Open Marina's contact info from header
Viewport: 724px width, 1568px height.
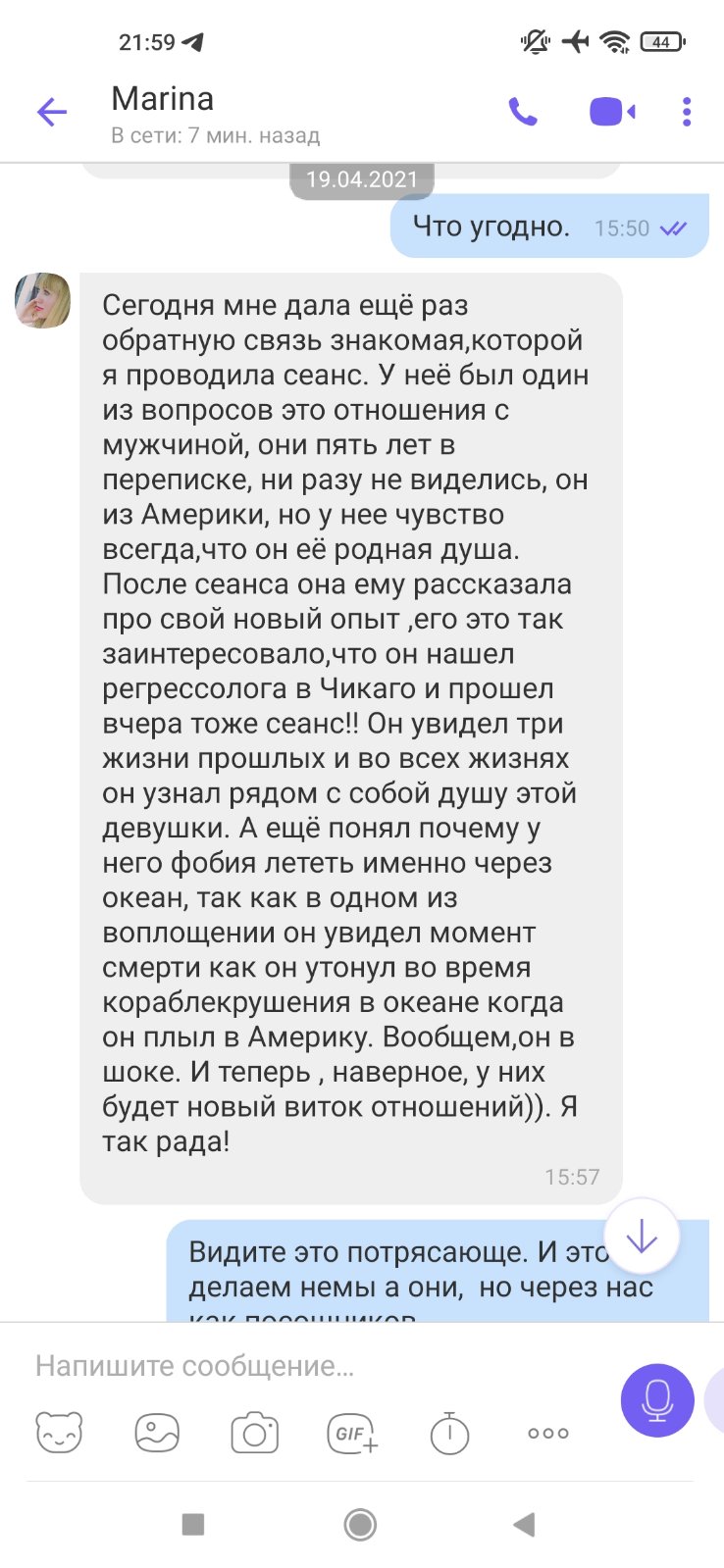coord(215,113)
